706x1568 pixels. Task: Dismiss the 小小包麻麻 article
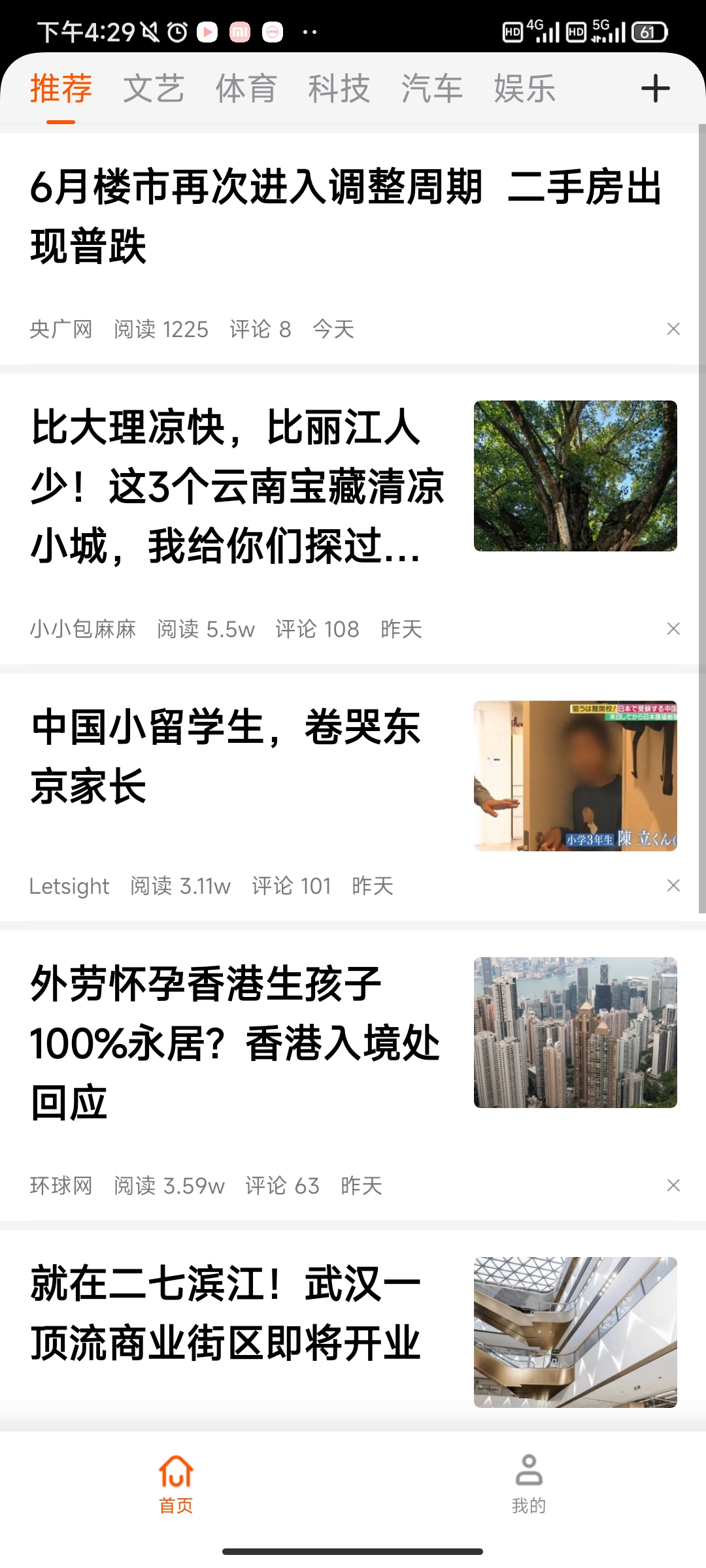[x=673, y=629]
